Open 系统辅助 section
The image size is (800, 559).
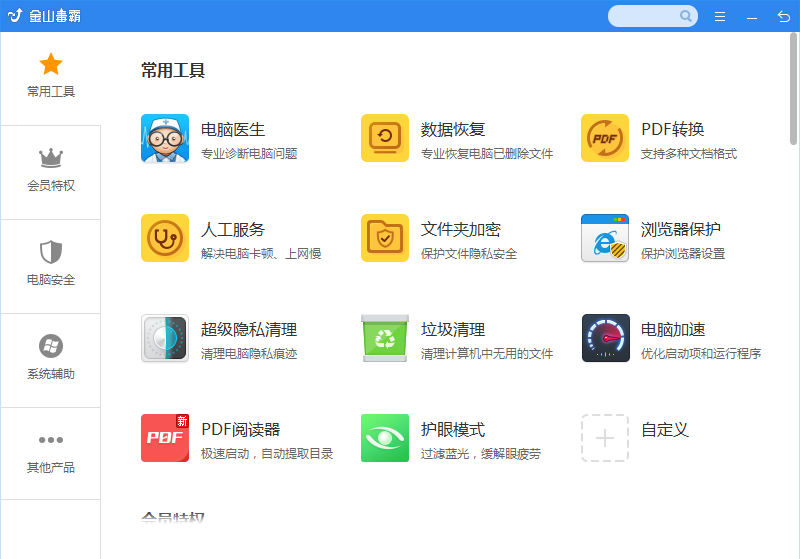pos(51,358)
